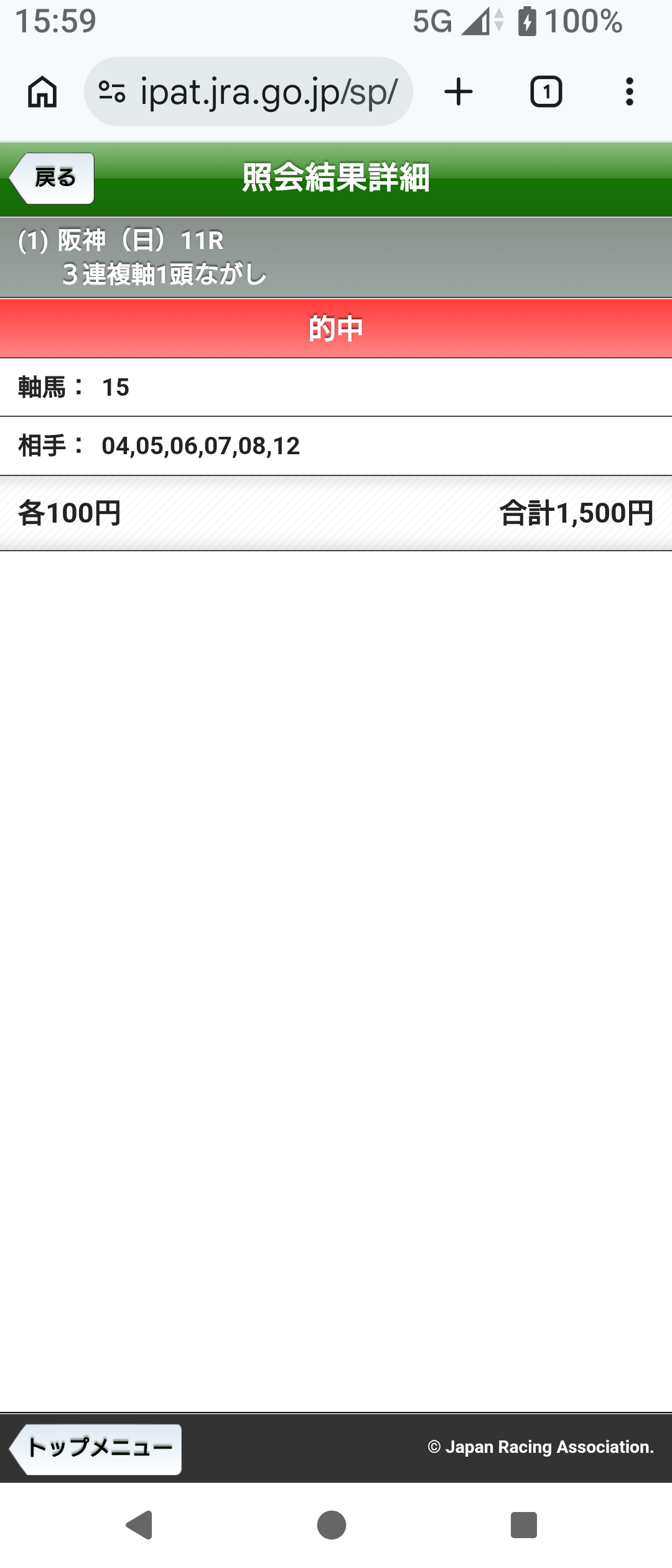Go back with the 戻る button

tap(52, 179)
